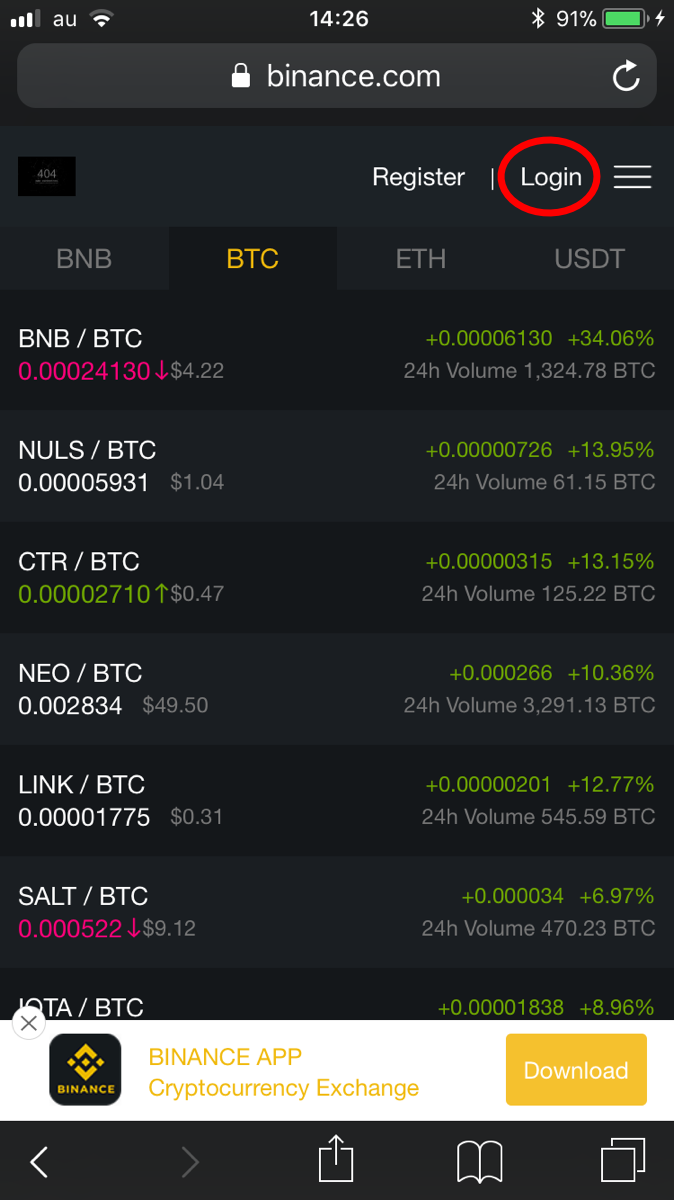Open the NULS / BTC pair

click(337, 466)
